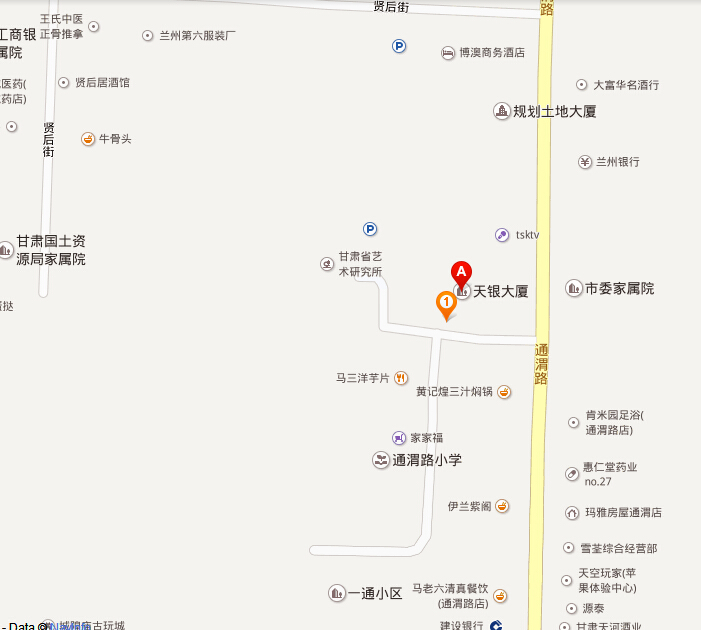The image size is (701, 630).
Task: Tap the red marker A at 天银大厦
Action: 461,271
